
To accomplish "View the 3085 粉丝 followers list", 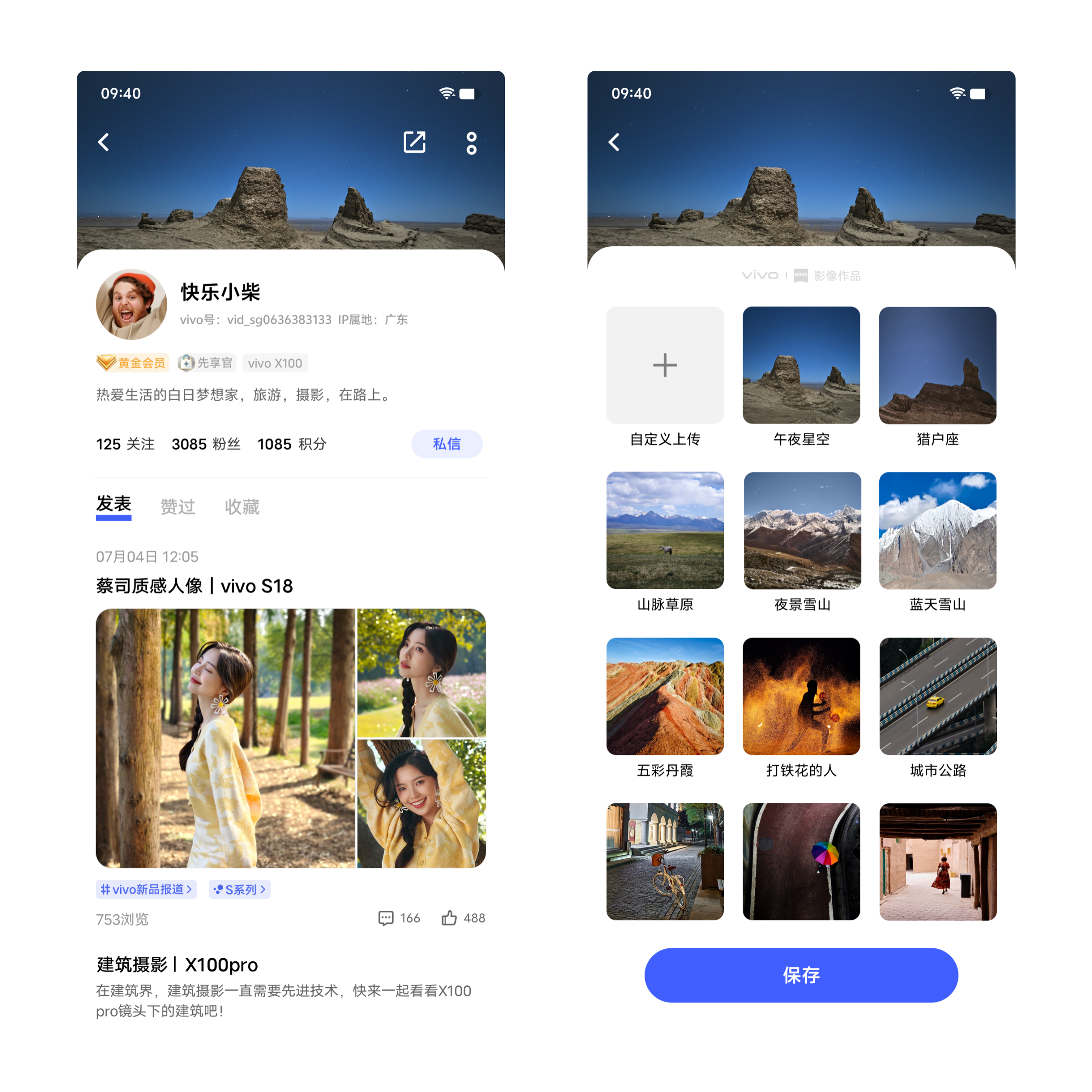I will pyautogui.click(x=206, y=444).
